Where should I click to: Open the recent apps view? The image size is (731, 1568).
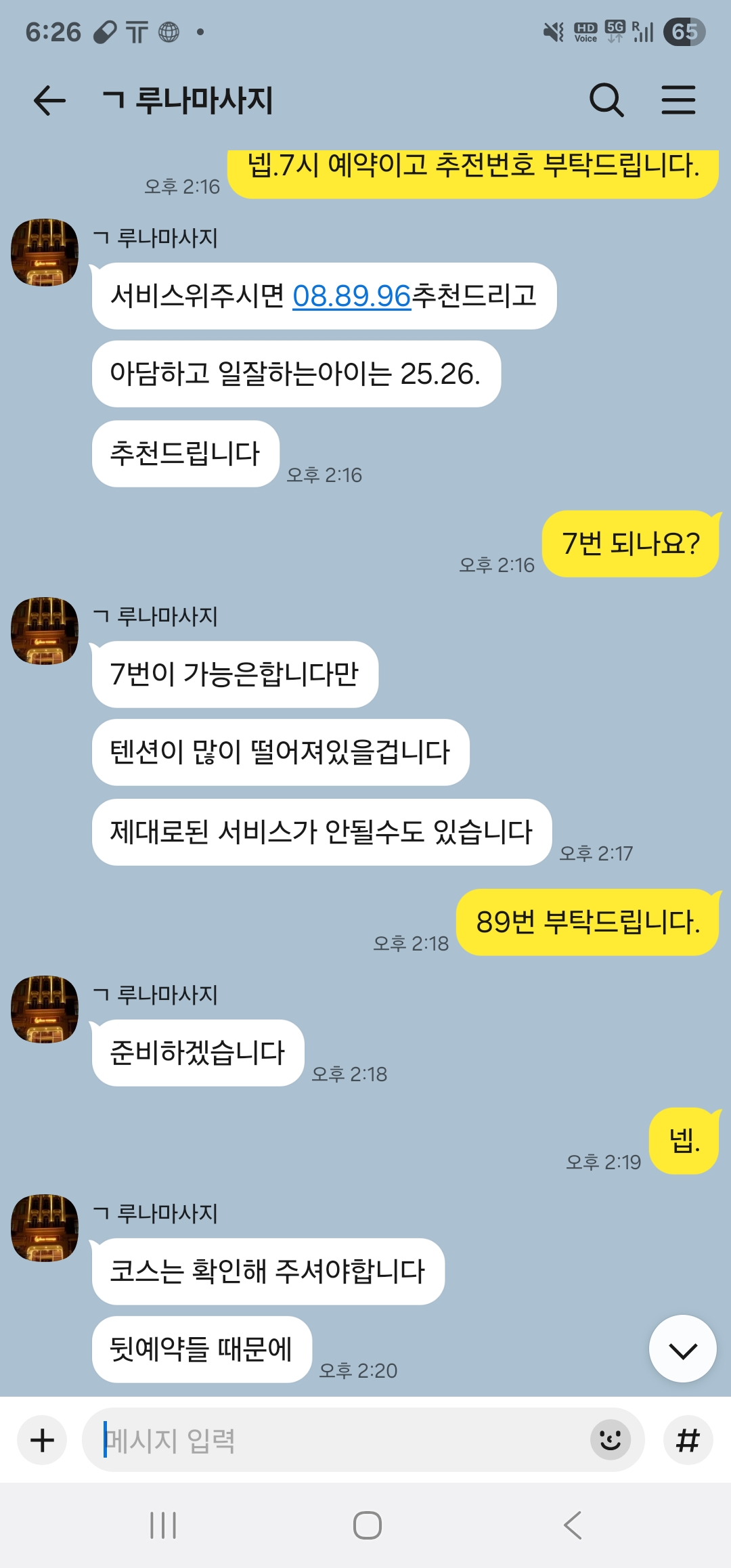pos(163,1525)
